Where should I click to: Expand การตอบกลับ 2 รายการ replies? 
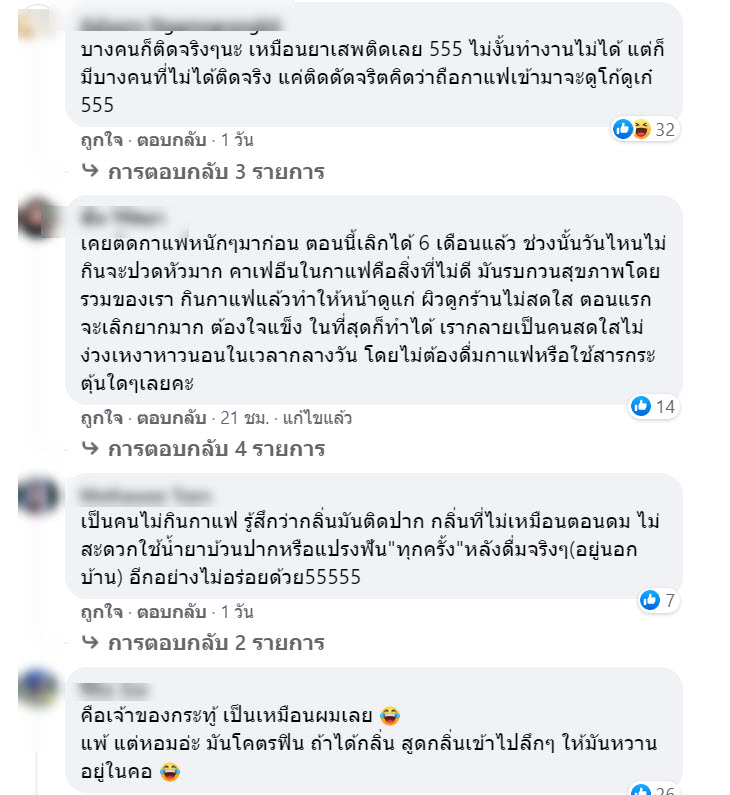[216, 641]
